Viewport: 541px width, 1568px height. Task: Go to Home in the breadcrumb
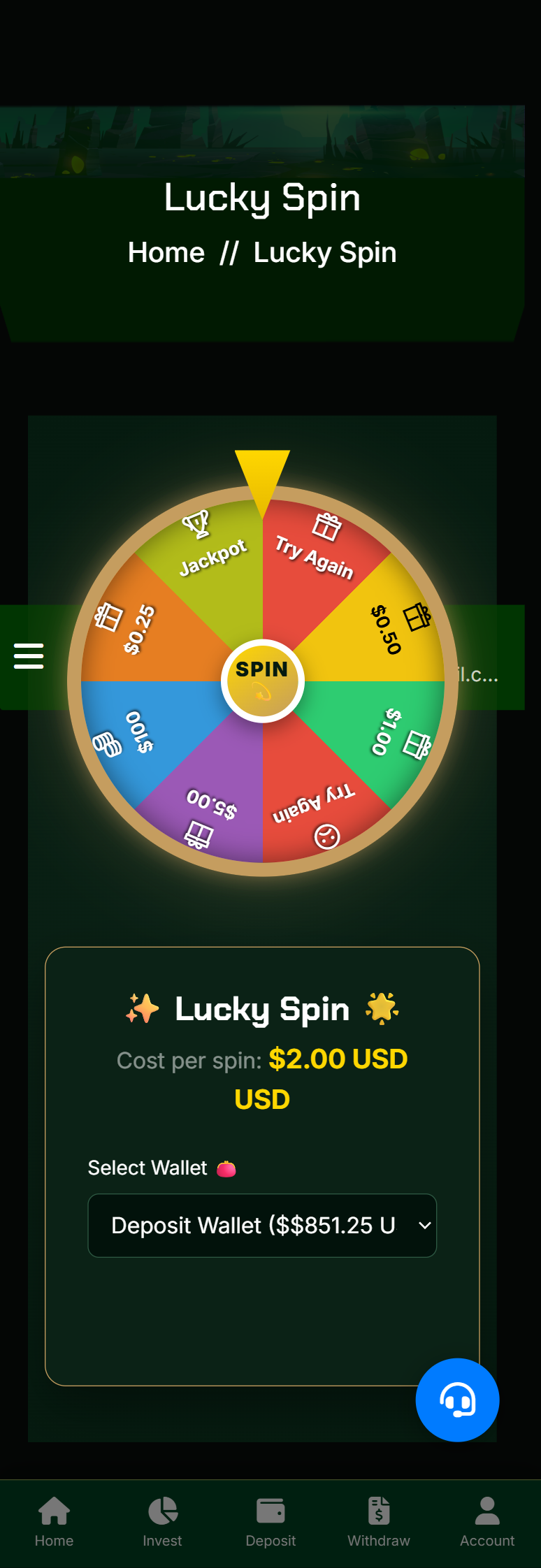tap(166, 253)
